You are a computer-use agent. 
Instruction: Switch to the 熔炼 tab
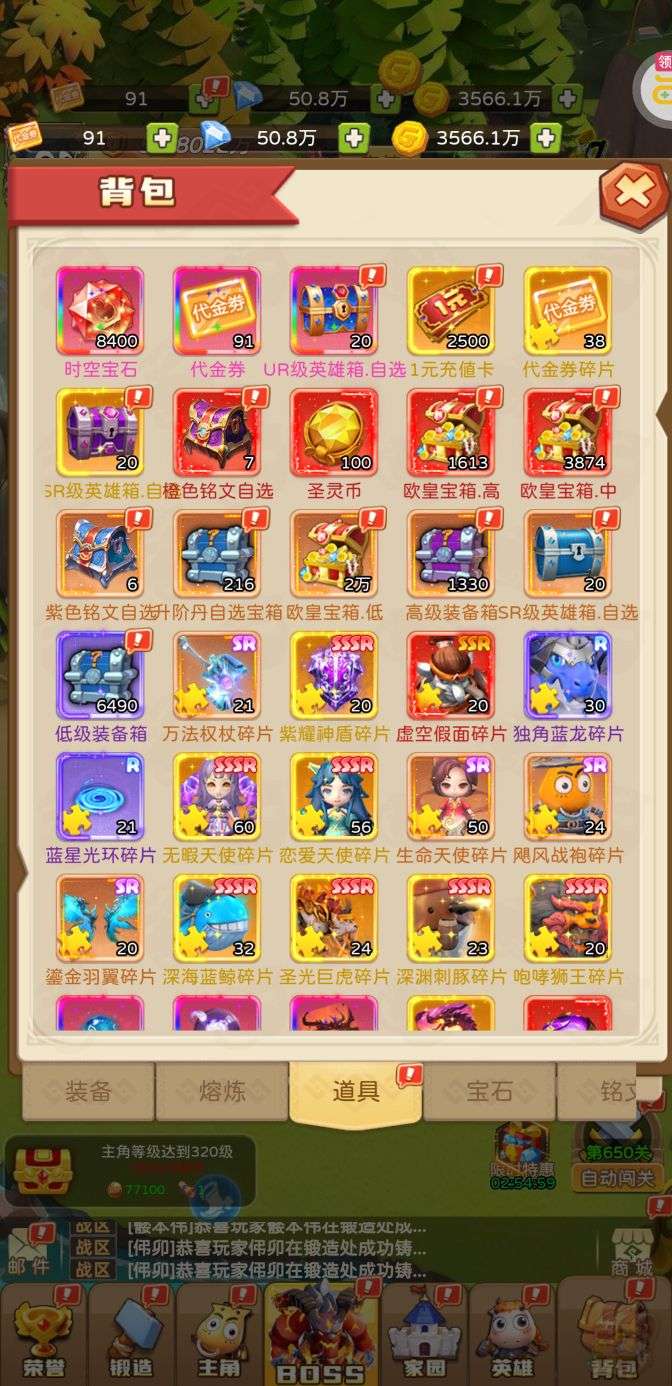click(222, 1091)
